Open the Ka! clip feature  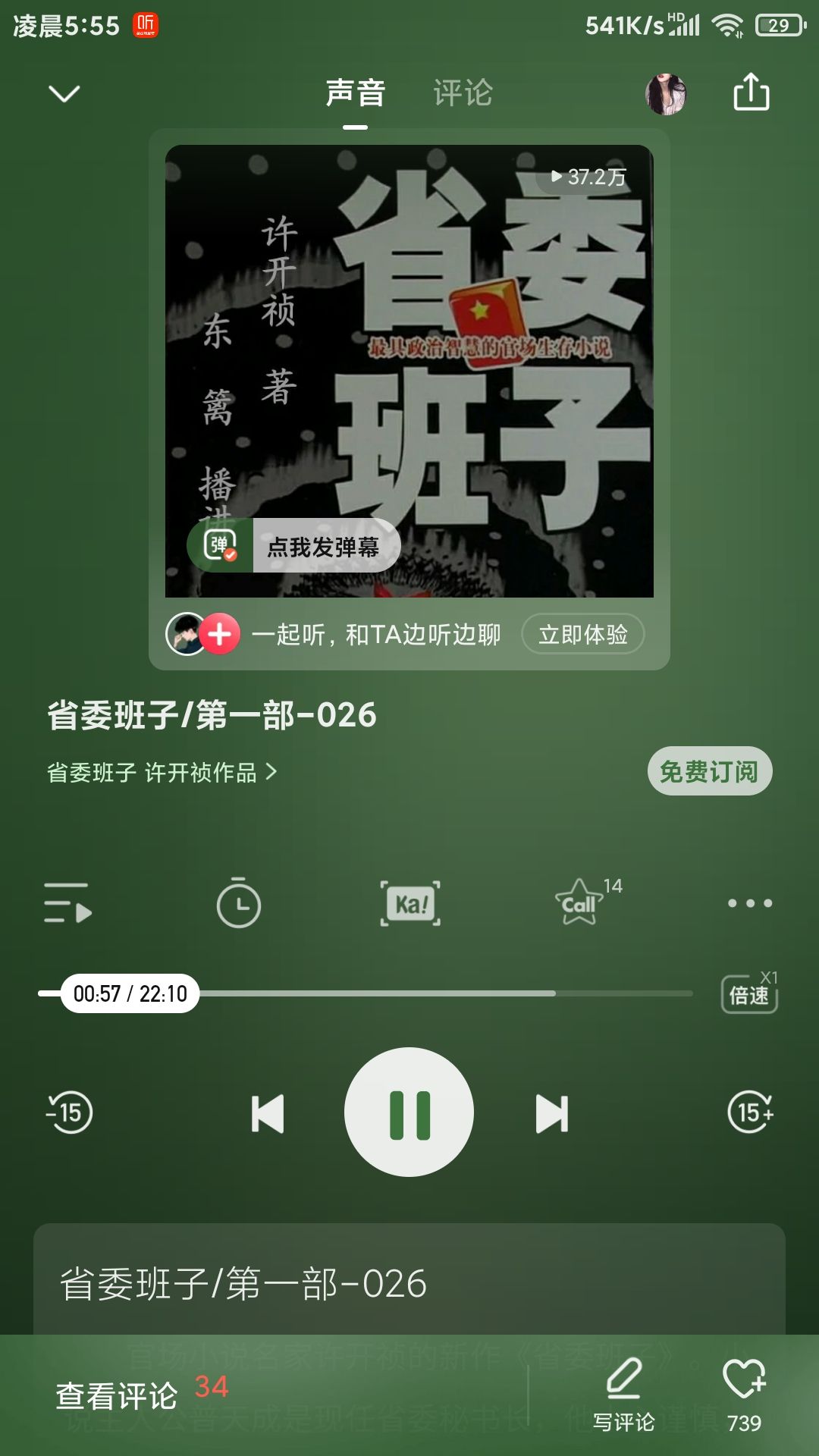[x=410, y=903]
